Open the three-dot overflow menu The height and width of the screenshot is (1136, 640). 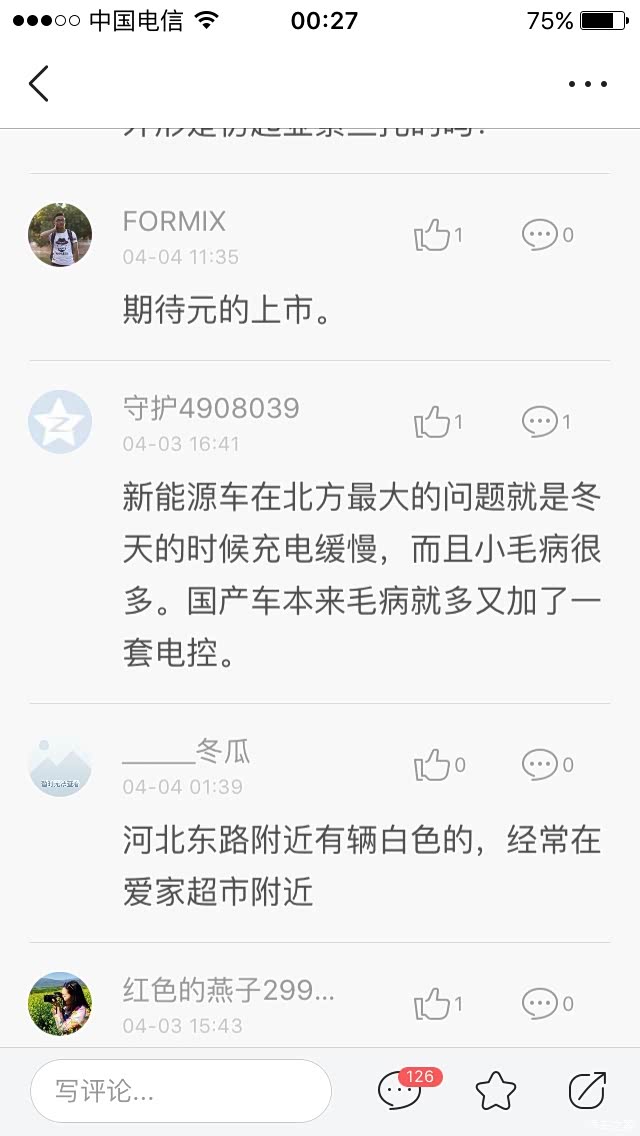click(588, 84)
